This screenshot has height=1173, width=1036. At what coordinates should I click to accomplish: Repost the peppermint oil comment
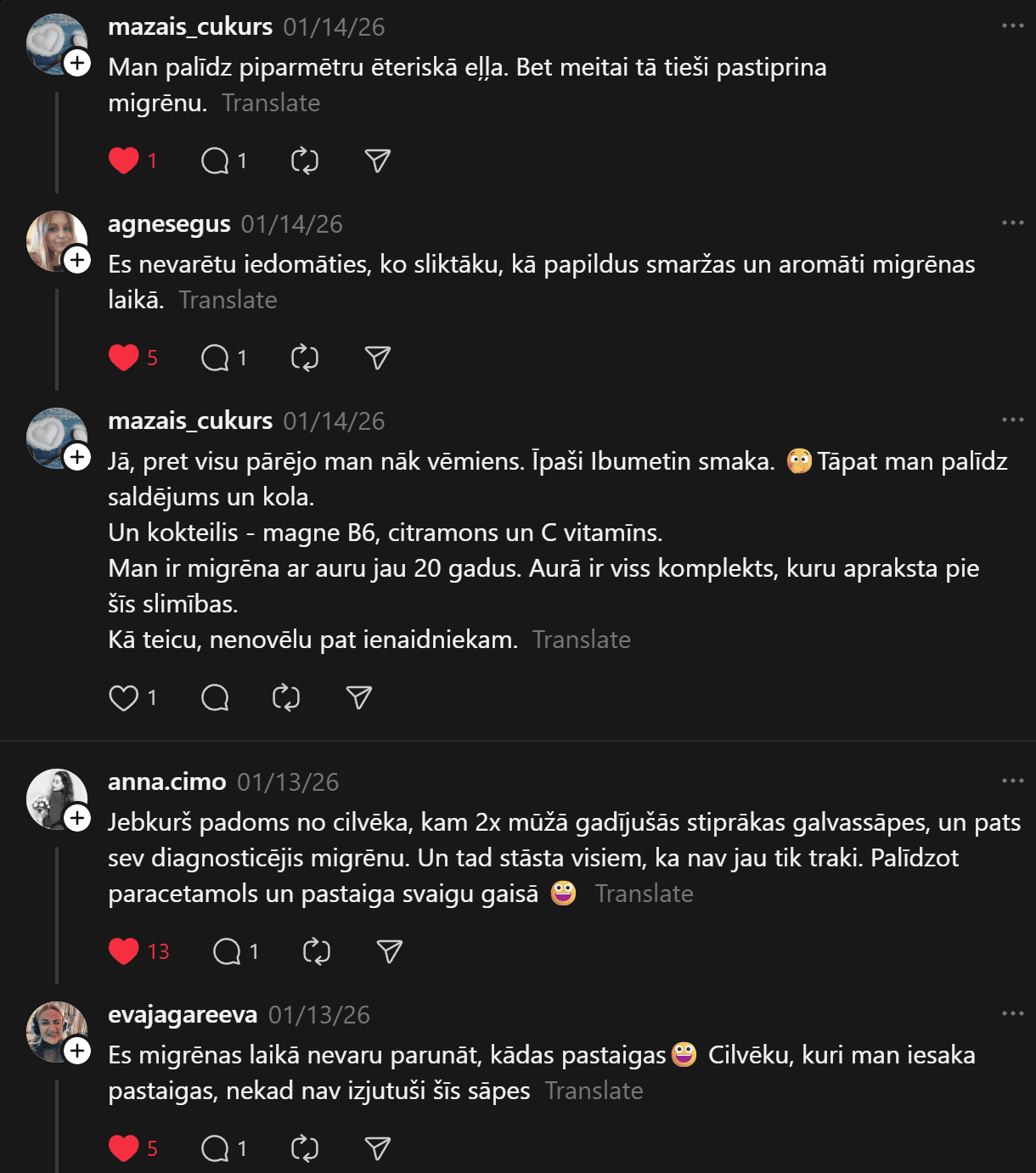pos(304,161)
